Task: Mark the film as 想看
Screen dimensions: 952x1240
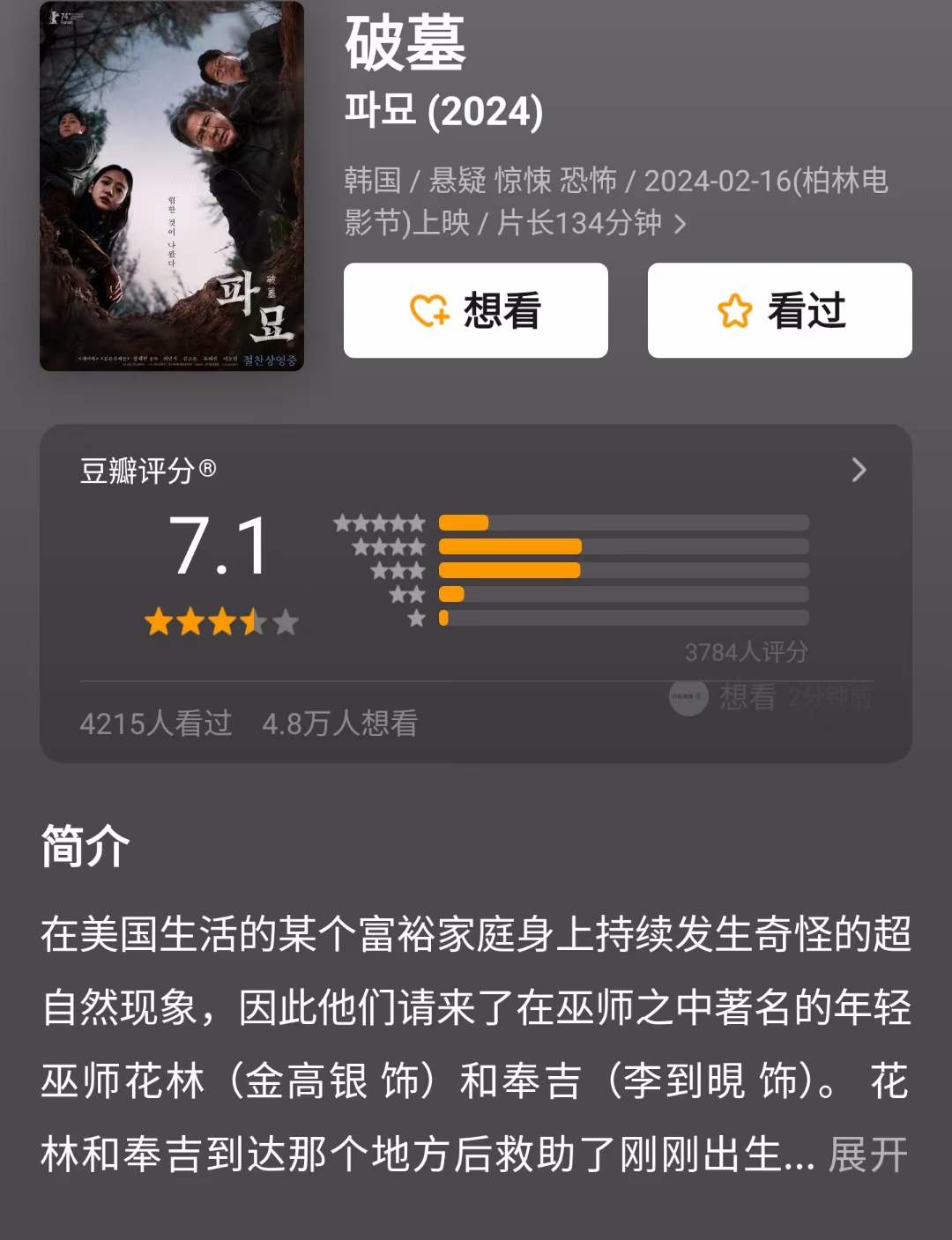Action: (475, 310)
